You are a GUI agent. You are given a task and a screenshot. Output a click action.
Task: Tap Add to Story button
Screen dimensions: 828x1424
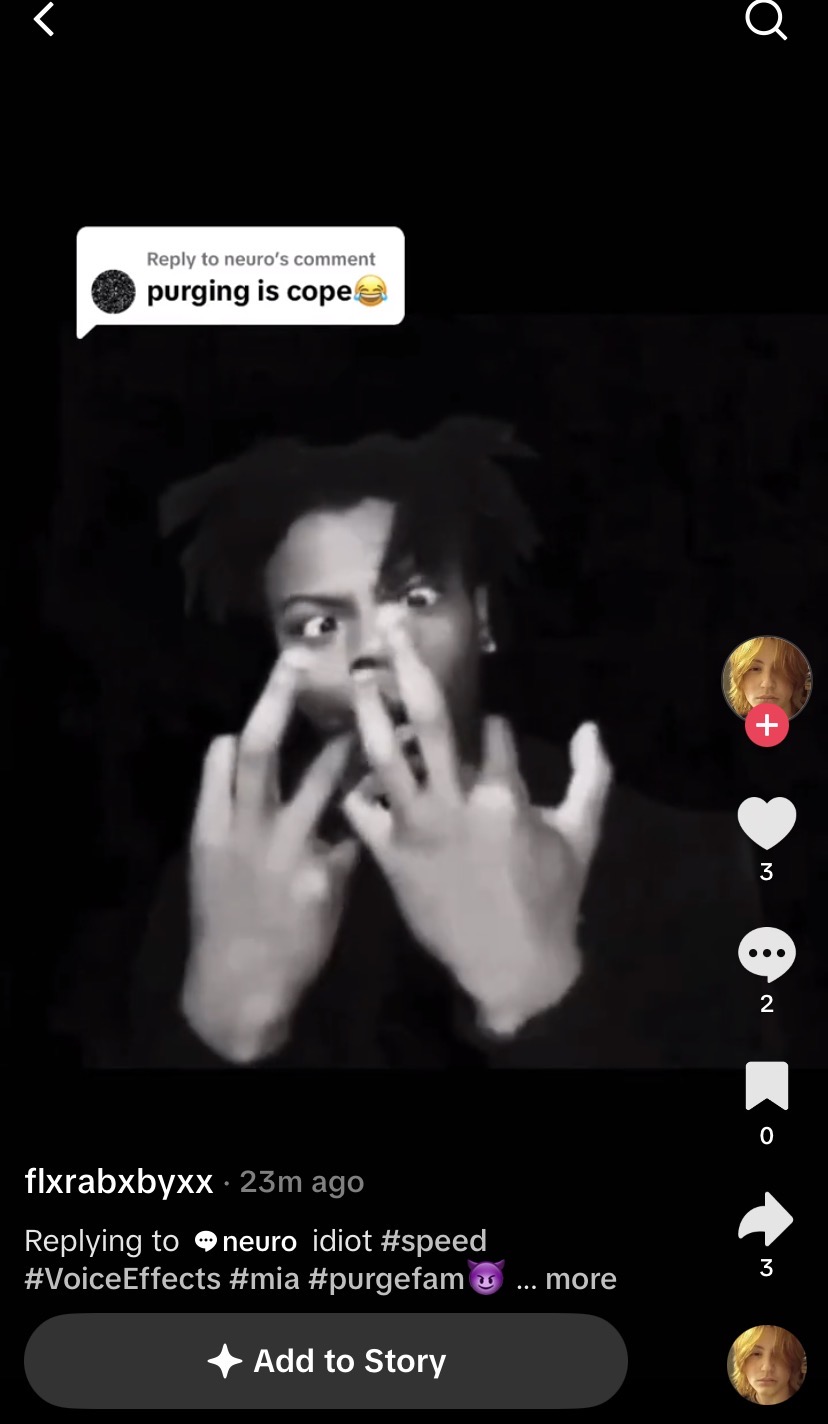(x=326, y=1361)
